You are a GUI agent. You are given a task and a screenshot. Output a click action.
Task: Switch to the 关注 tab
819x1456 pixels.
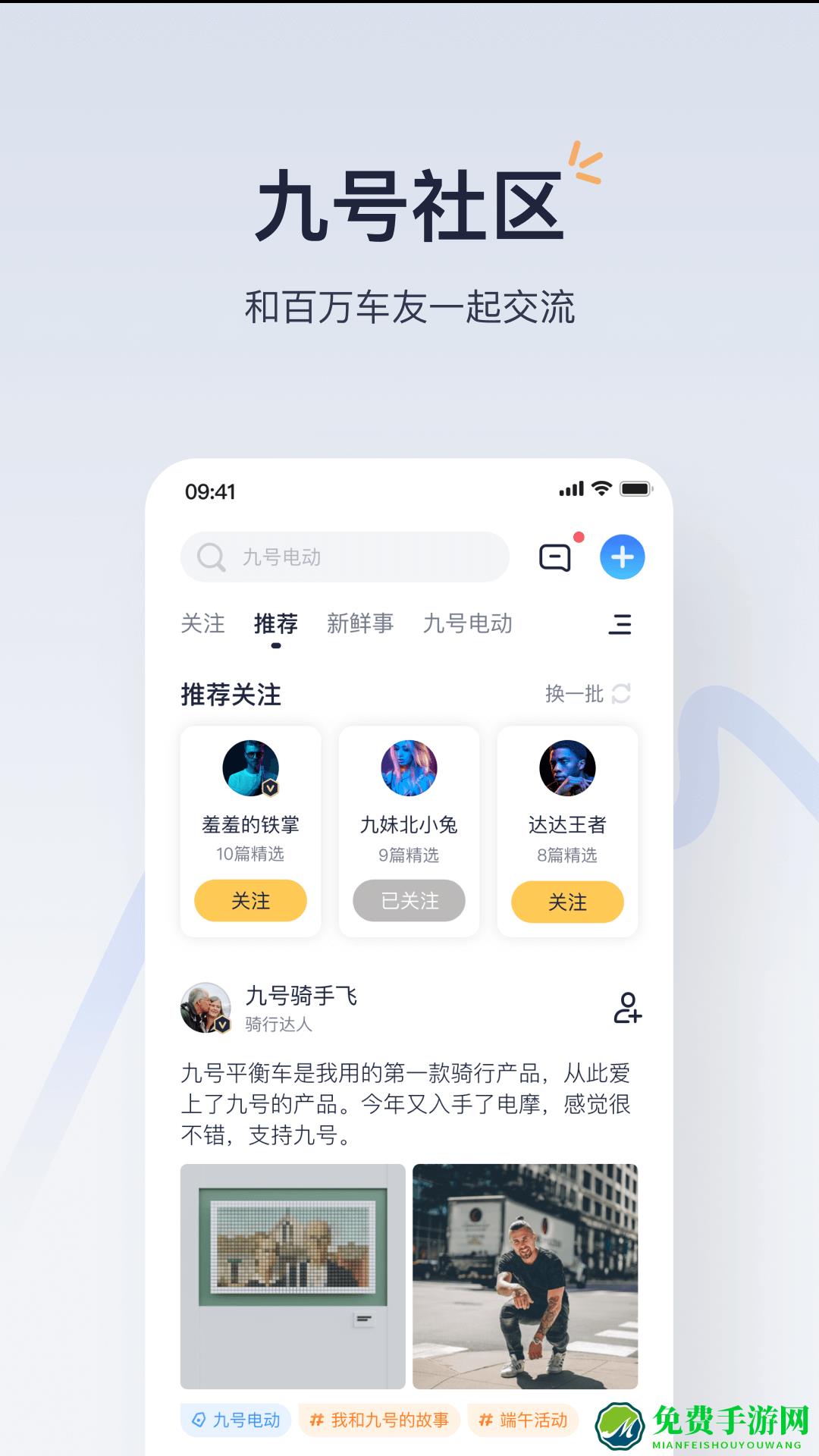[202, 624]
